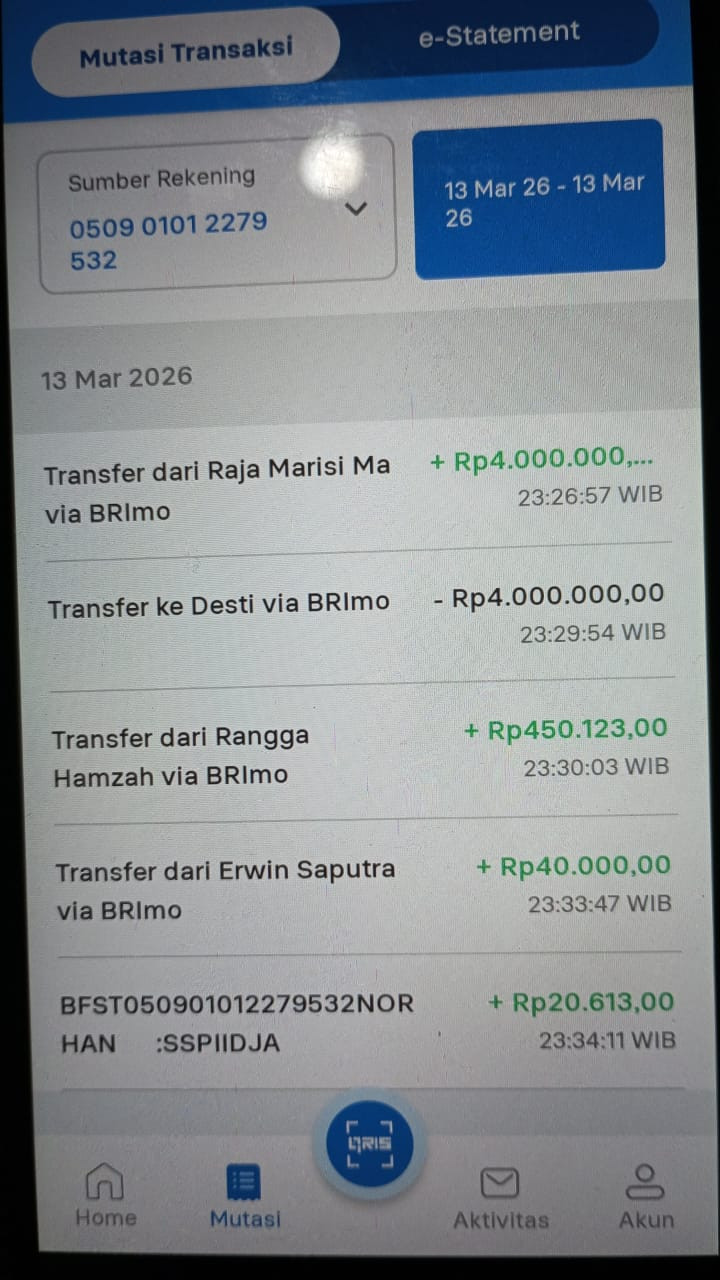Screen dimensions: 720x1280
Task: Expand the Sumber Rekening account dropdown
Action: pos(217,214)
